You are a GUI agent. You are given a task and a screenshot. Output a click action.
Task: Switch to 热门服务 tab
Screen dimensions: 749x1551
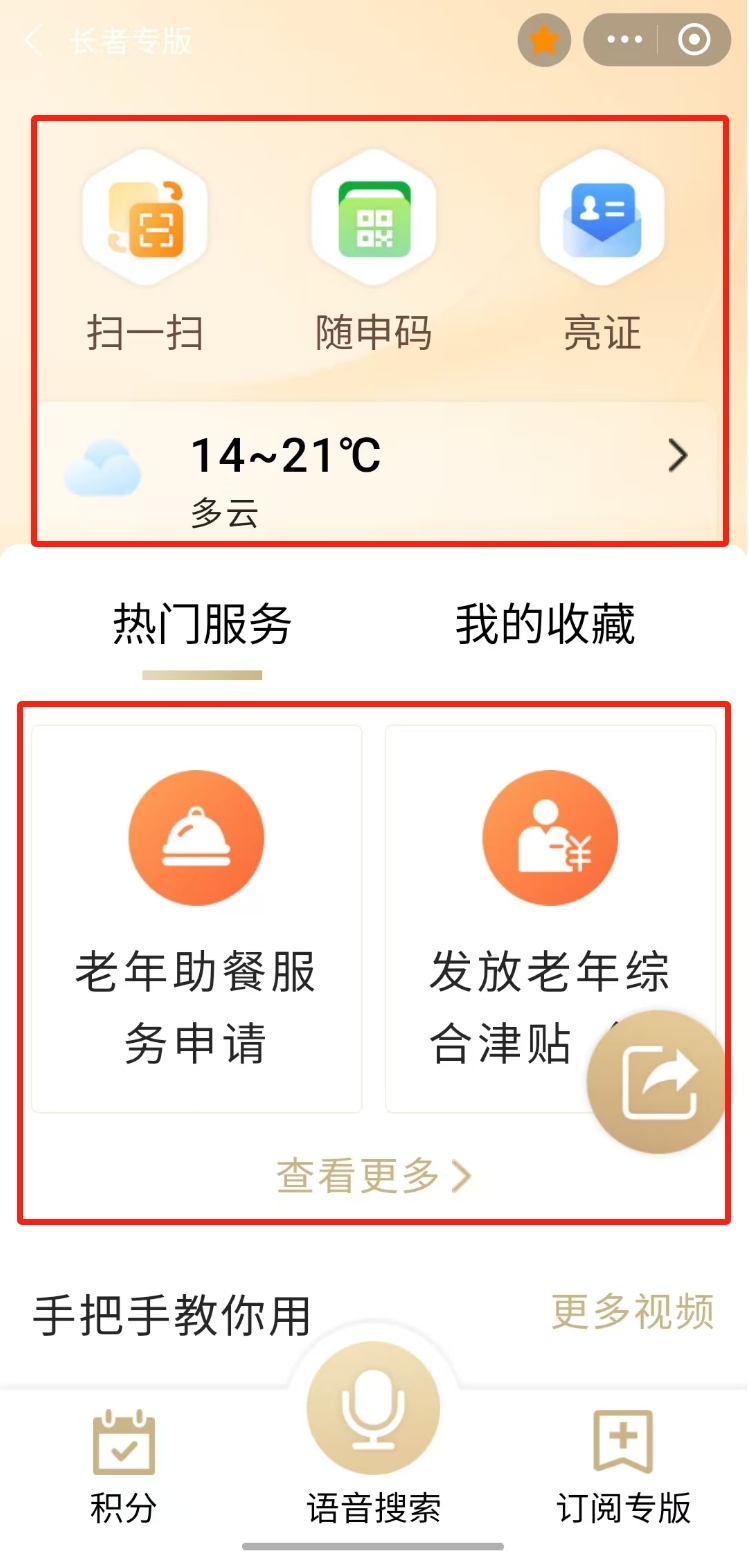pyautogui.click(x=202, y=626)
